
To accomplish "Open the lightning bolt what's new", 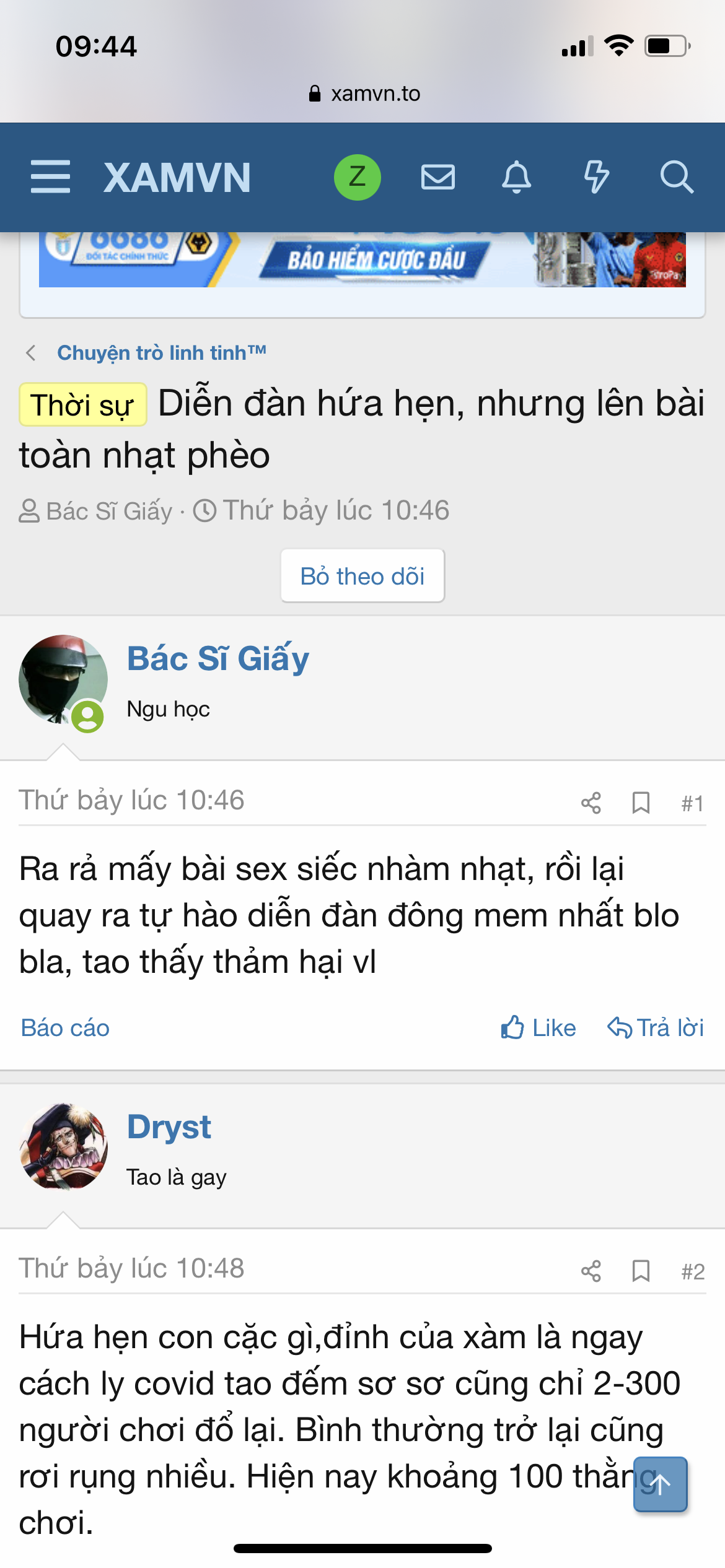I will tap(596, 177).
